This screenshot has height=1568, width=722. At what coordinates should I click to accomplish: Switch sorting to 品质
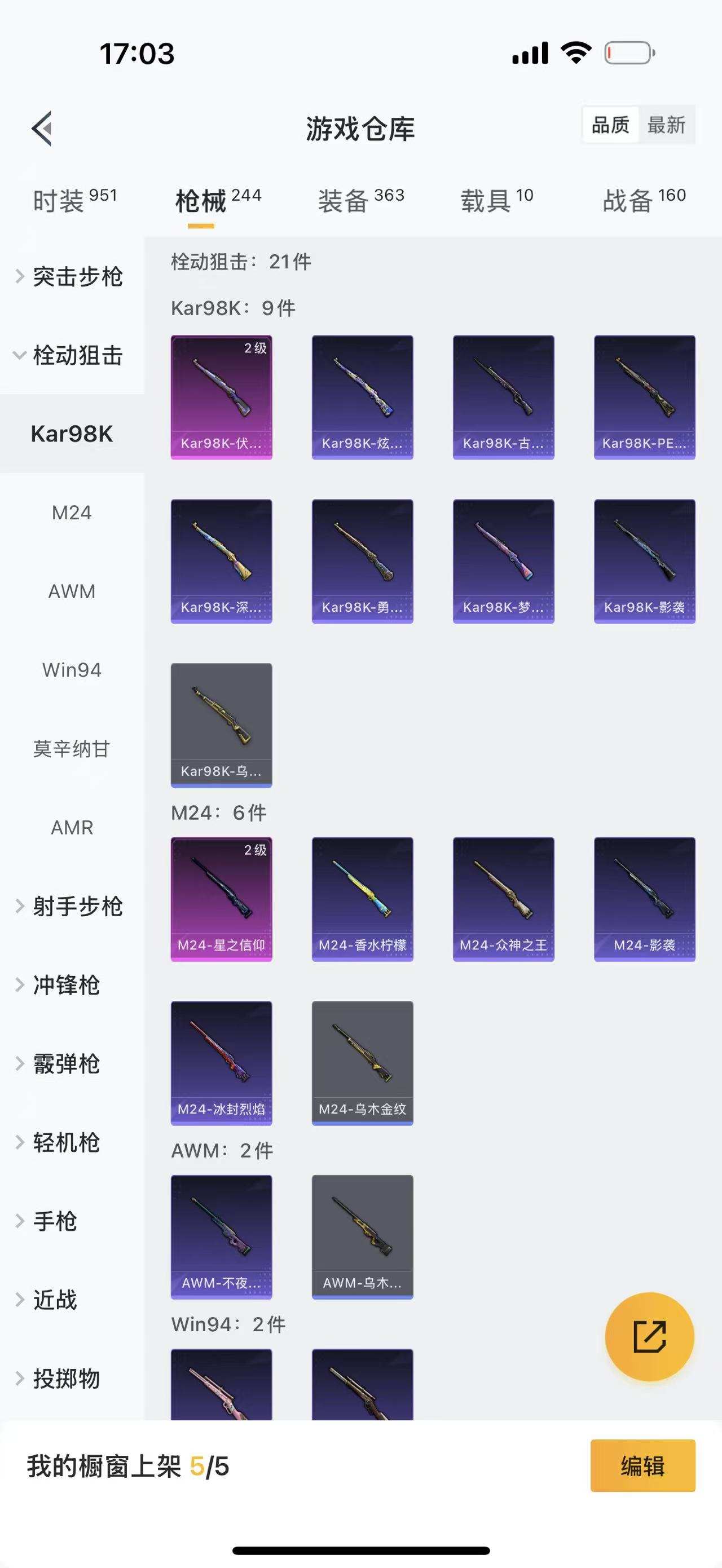pyautogui.click(x=610, y=125)
